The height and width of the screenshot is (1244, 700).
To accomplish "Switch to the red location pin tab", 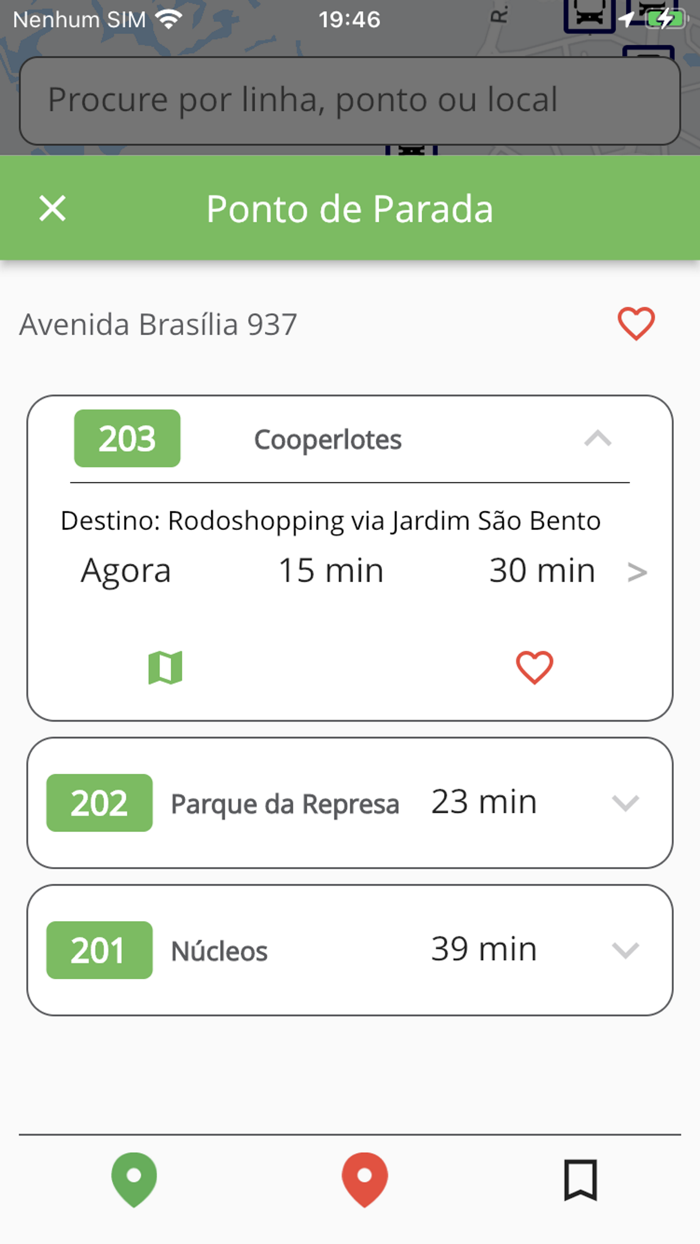I will 364,1180.
